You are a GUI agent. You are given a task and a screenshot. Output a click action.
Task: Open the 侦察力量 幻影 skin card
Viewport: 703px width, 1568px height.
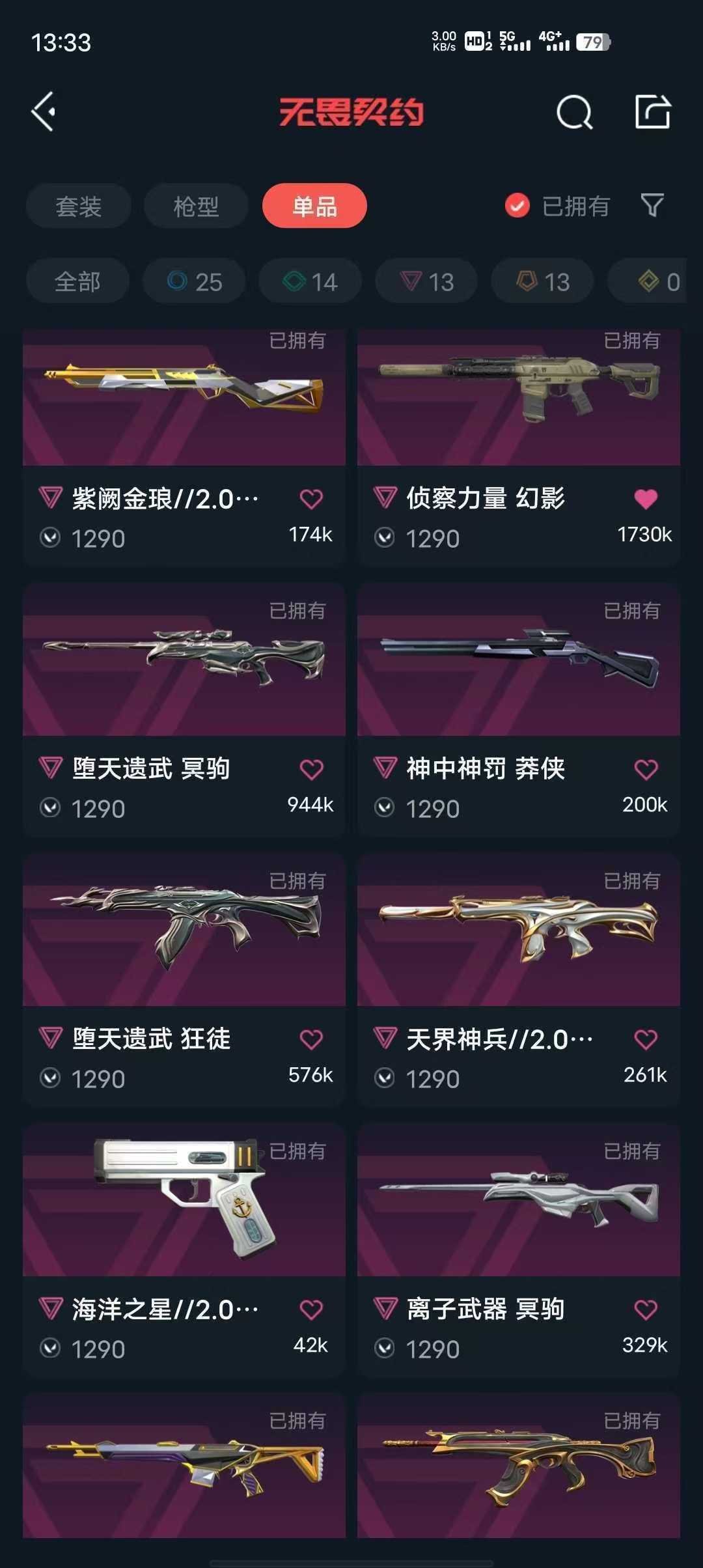pyautogui.click(x=518, y=404)
